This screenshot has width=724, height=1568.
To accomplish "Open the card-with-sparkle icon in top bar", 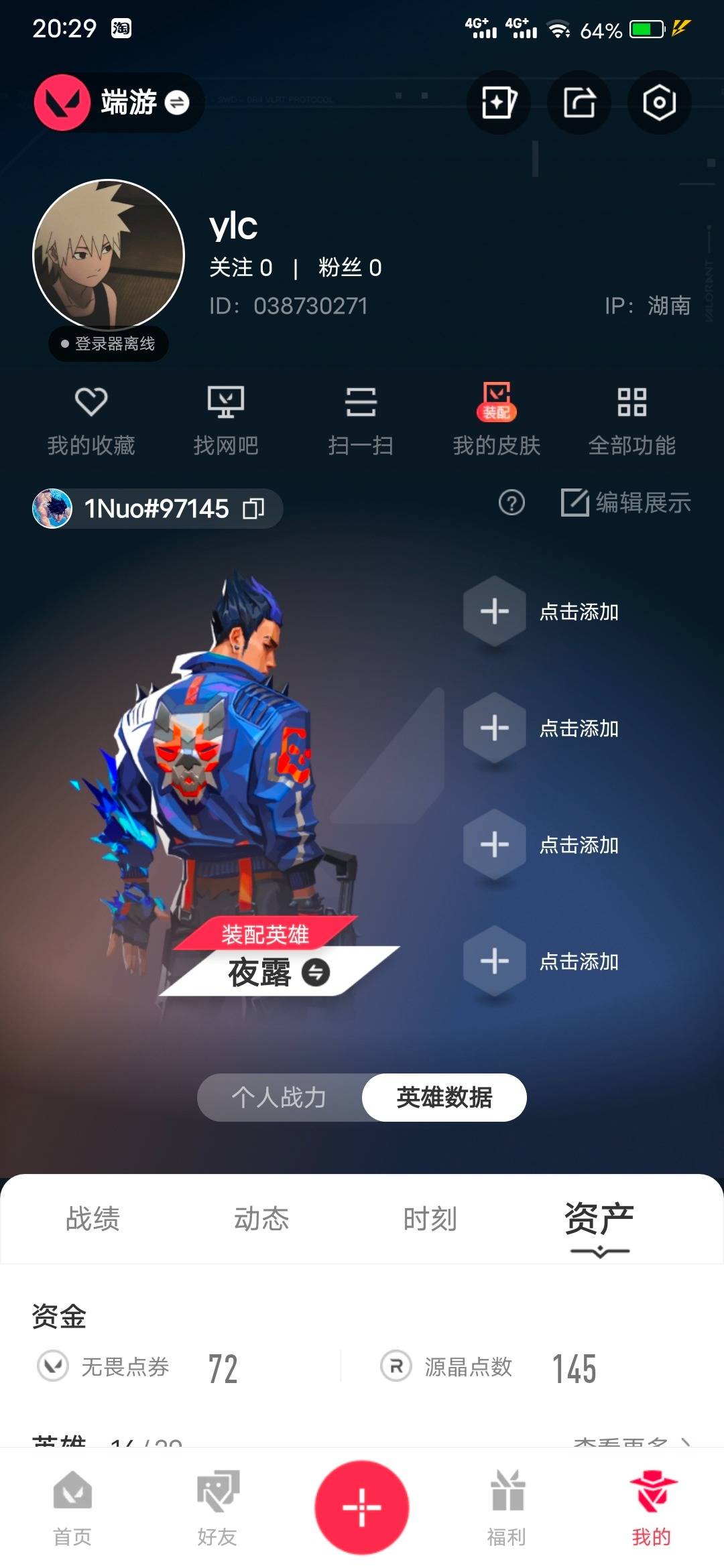I will 499,103.
